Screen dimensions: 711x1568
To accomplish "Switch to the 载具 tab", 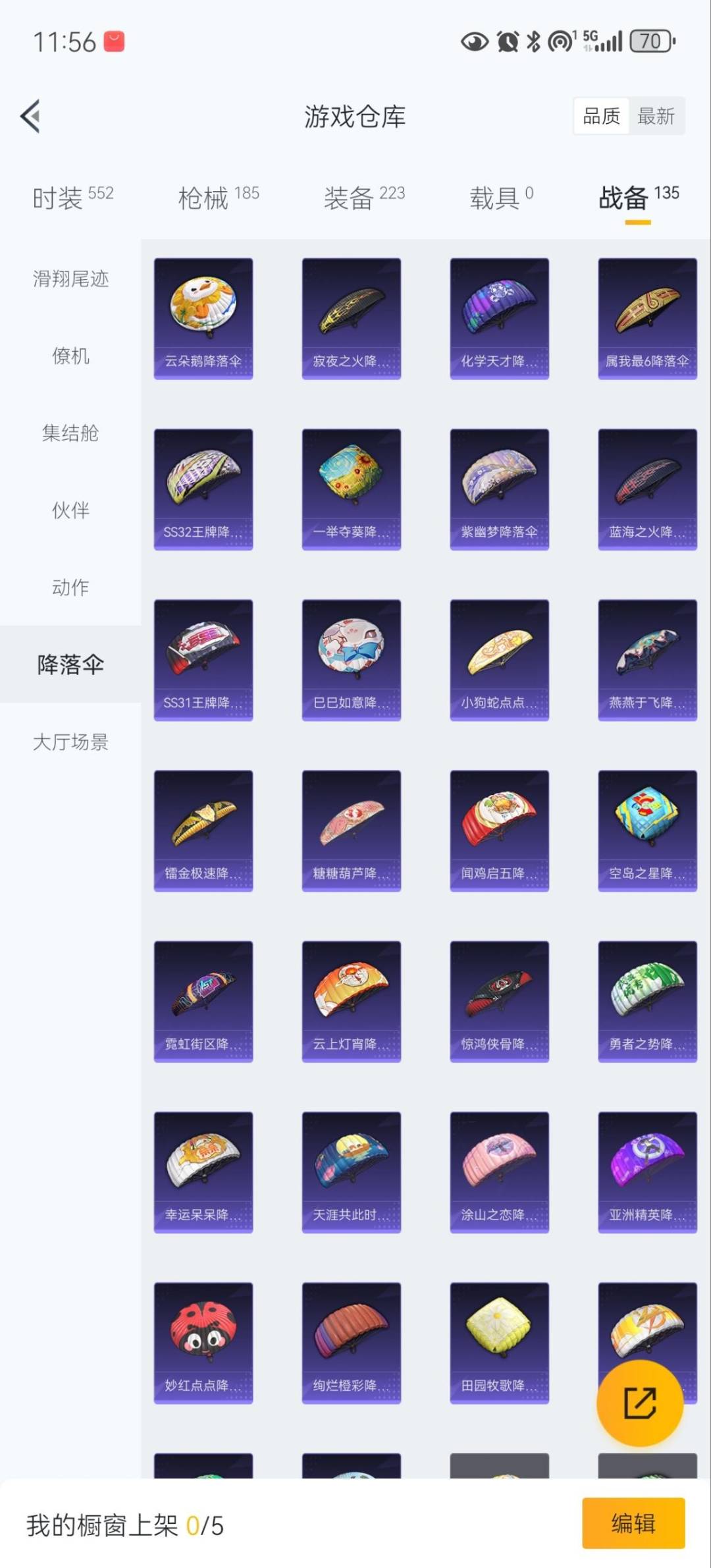I will tap(500, 197).
